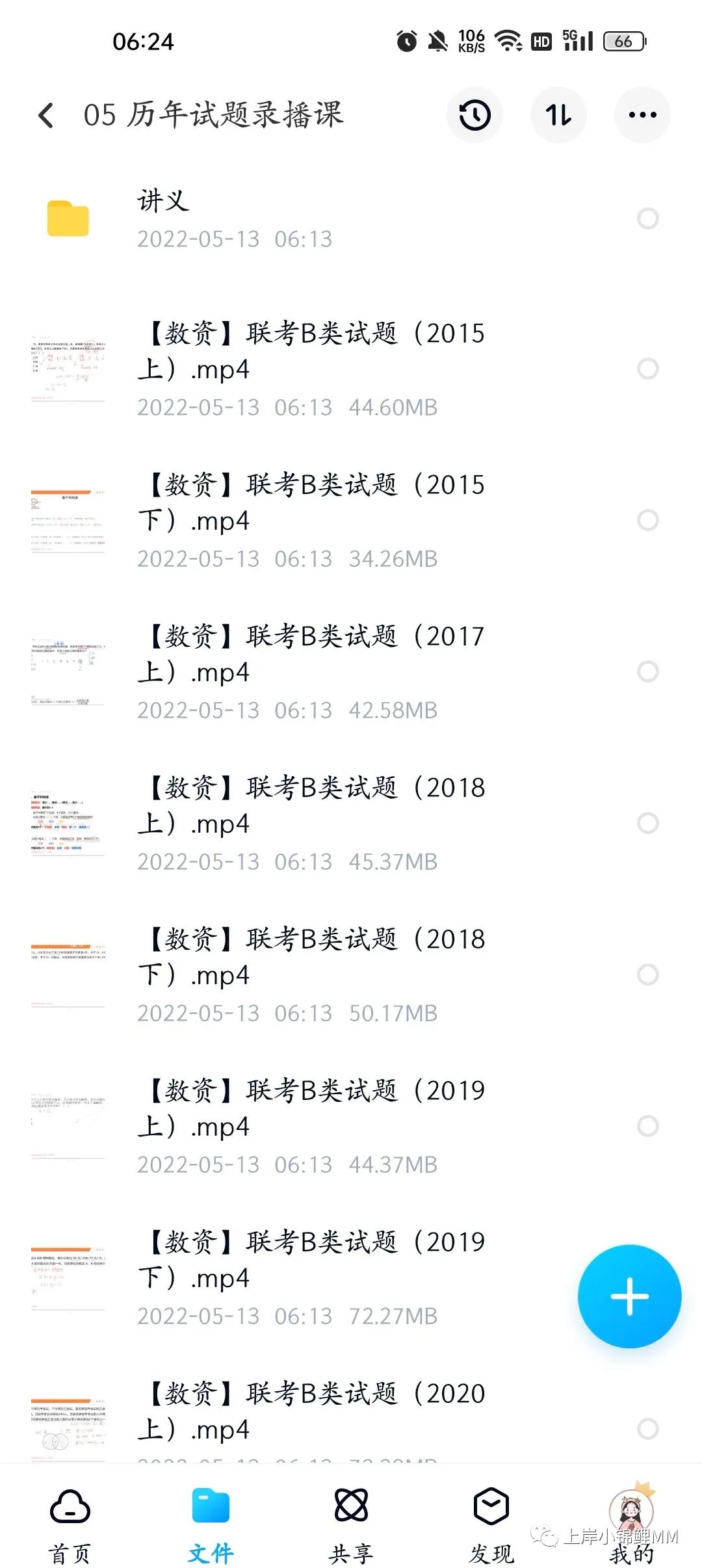
Task: Open the three-dot overflow menu
Action: coord(642,116)
